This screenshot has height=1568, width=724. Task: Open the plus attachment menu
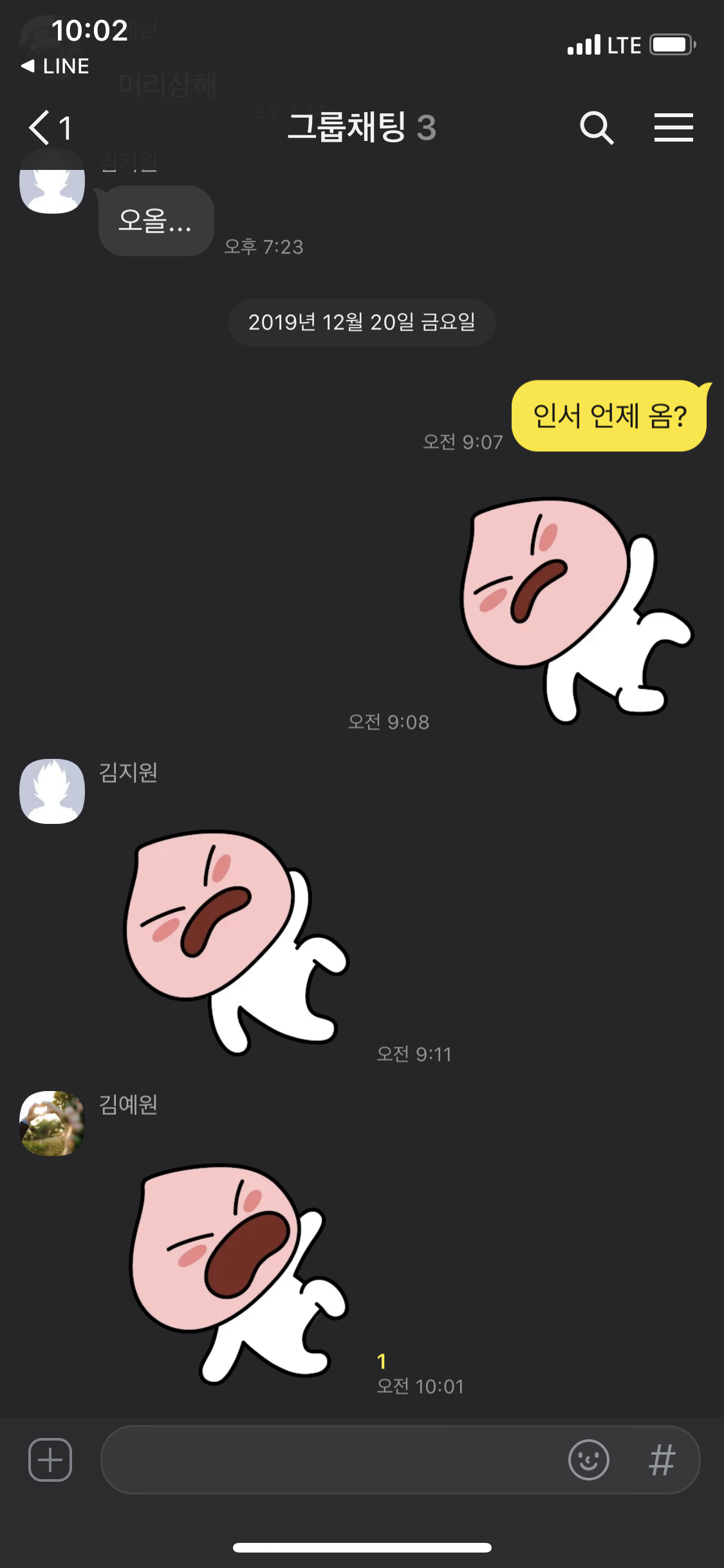[50, 1459]
